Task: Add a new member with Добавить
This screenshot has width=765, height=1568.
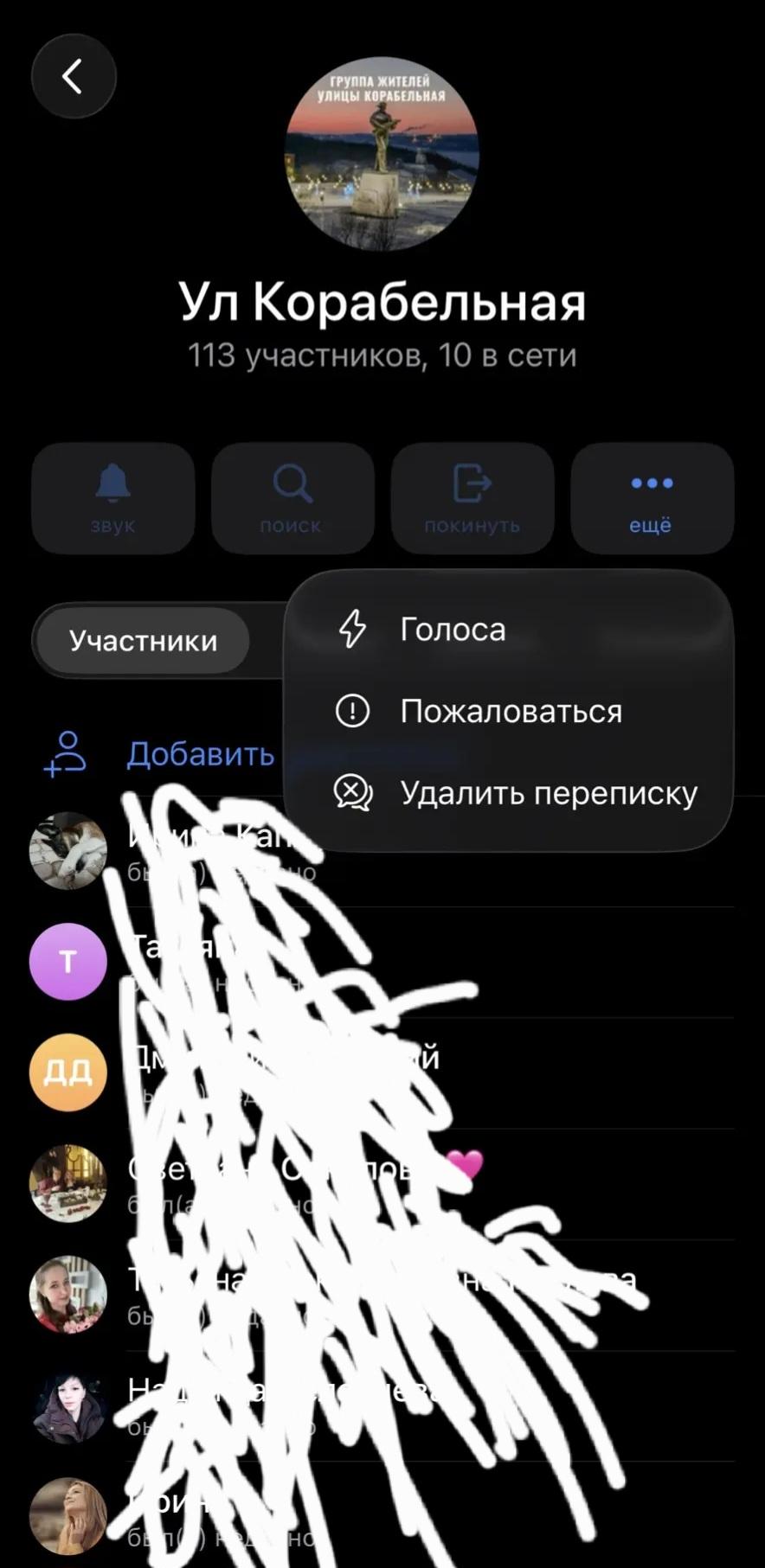Action: (200, 754)
